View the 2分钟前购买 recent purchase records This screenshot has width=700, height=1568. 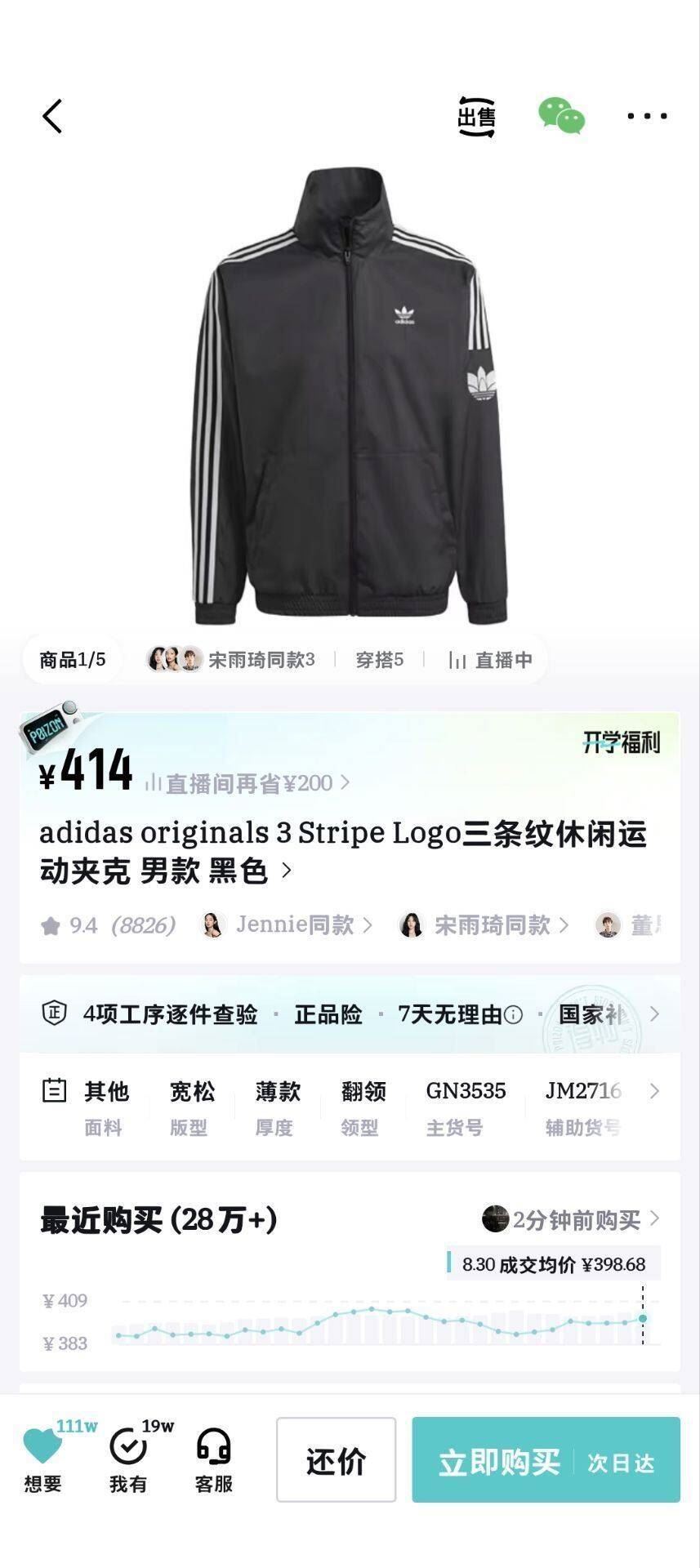(570, 1219)
